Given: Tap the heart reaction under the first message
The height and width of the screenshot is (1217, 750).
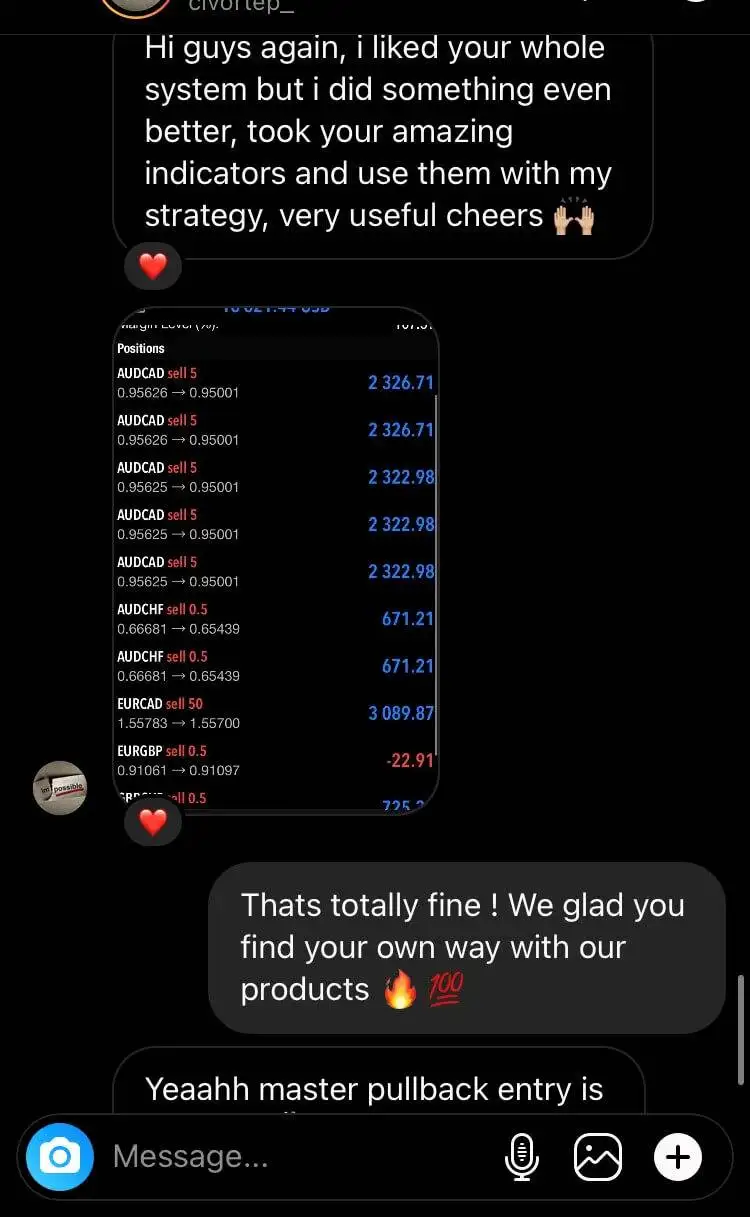Looking at the screenshot, I should [152, 266].
